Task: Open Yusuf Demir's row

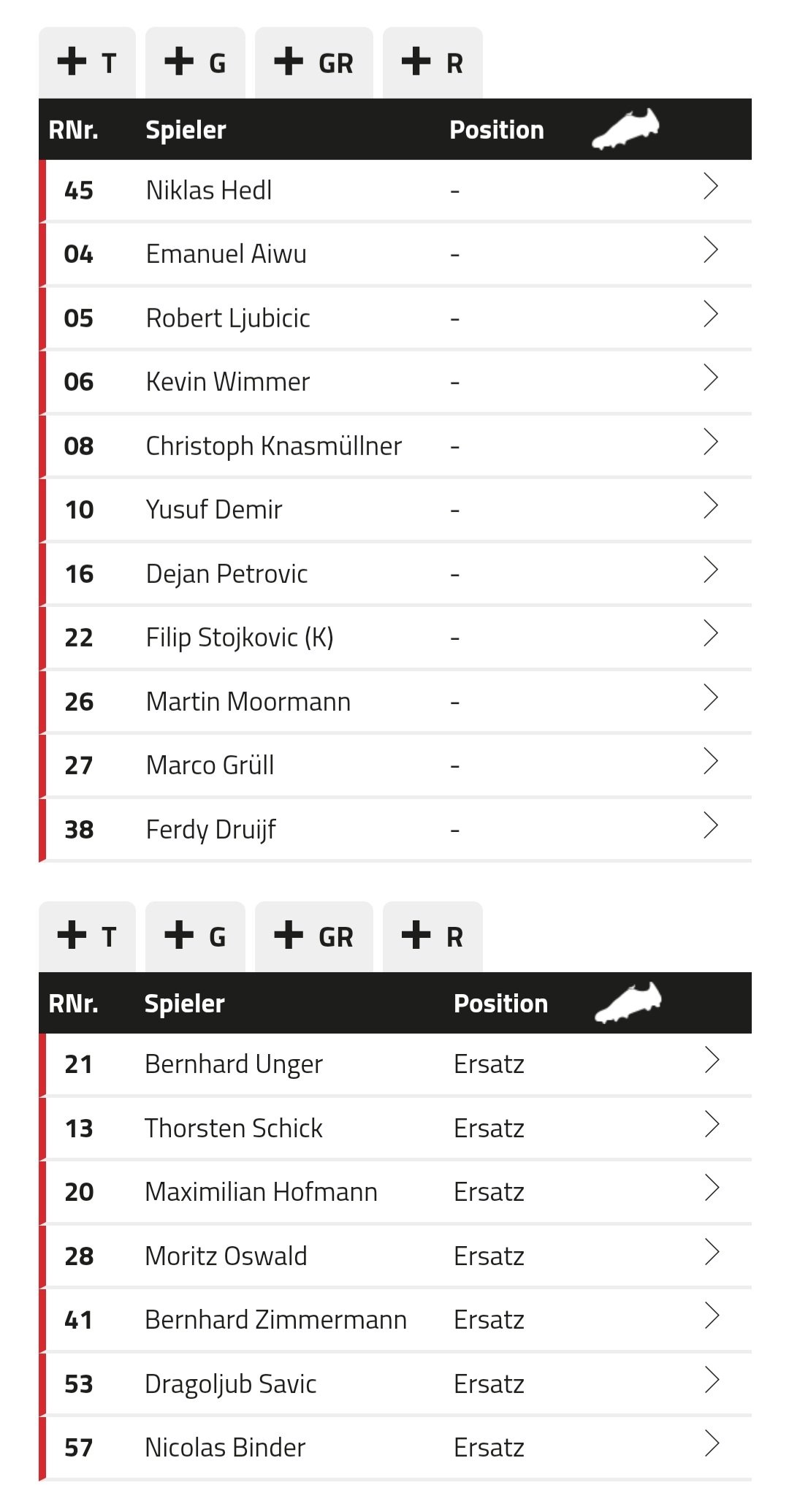Action: click(x=395, y=510)
